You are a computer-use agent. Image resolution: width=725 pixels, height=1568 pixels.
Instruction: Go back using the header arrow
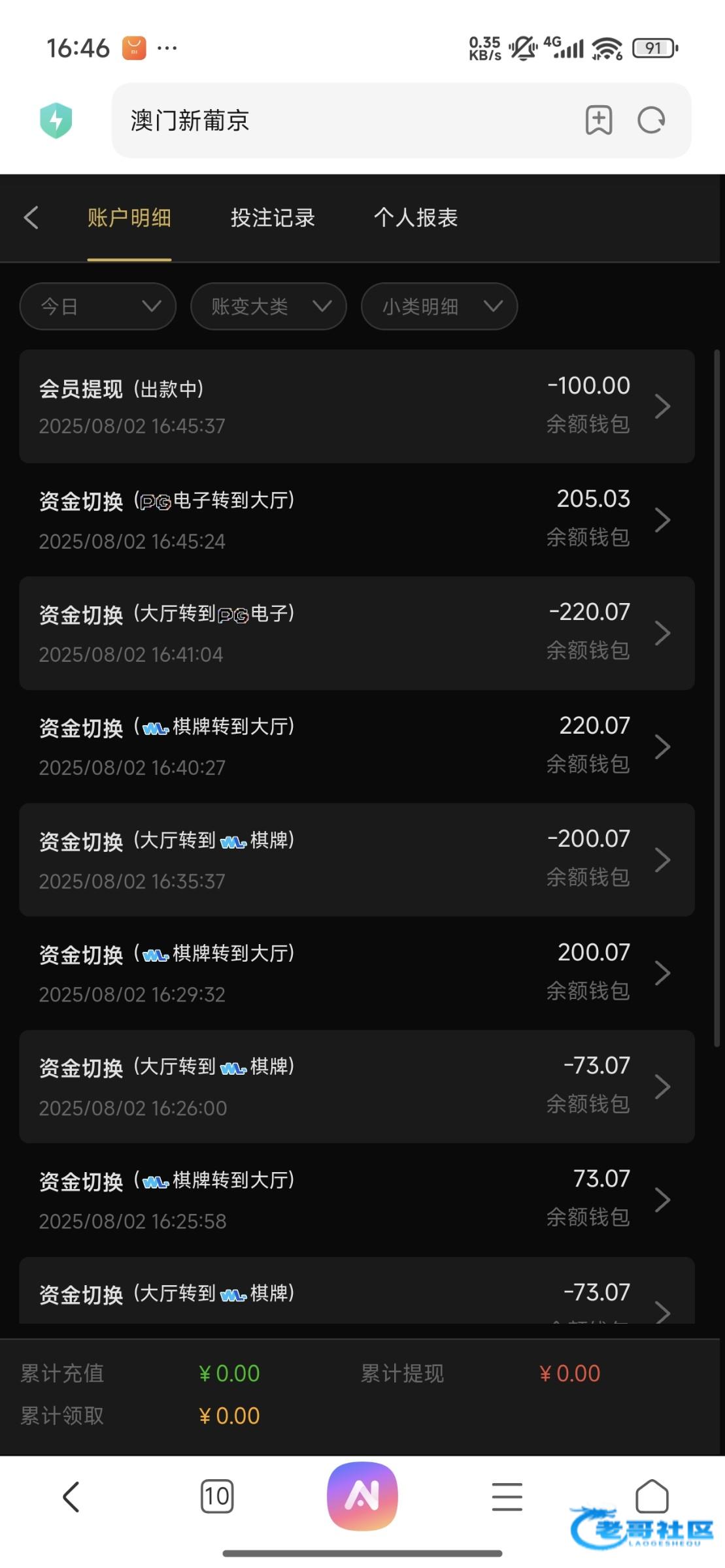(x=31, y=218)
